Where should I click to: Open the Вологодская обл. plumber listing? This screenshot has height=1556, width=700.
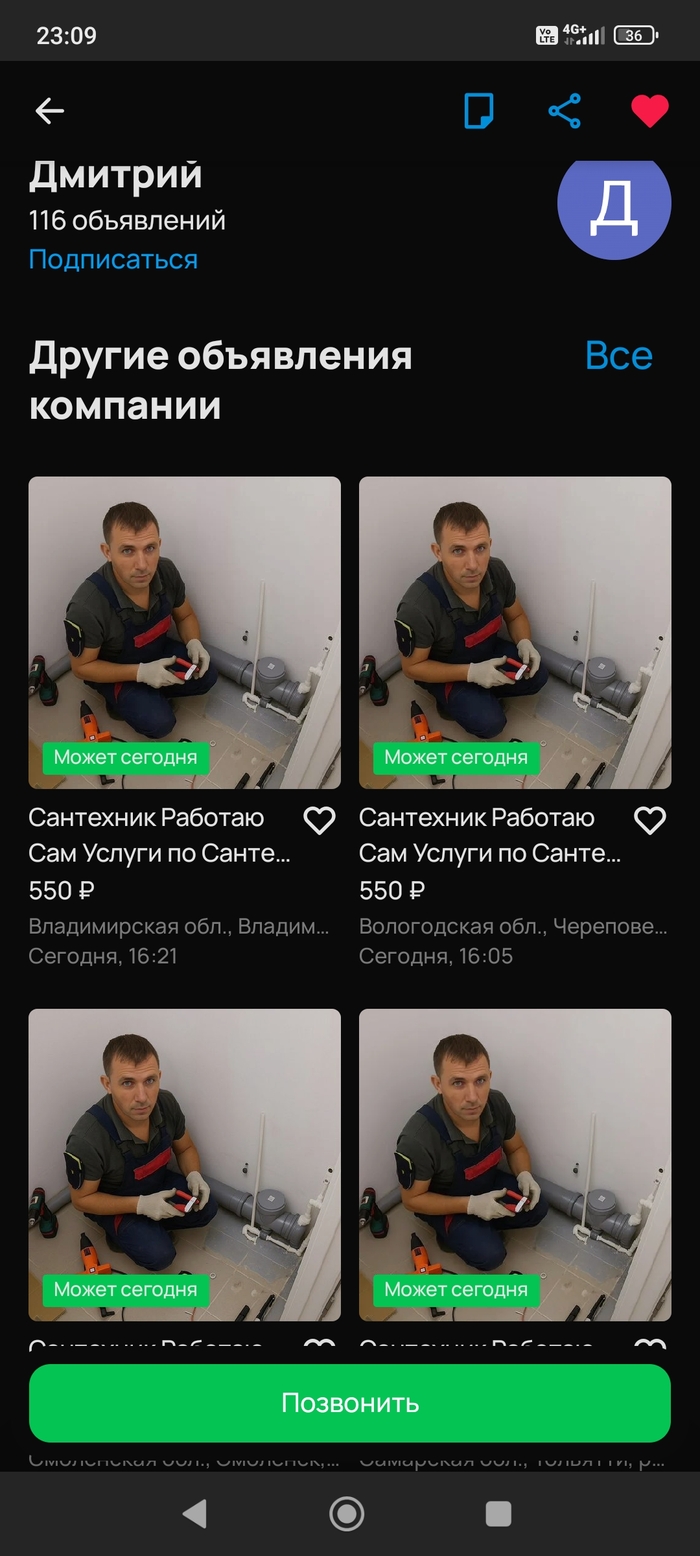tap(514, 632)
